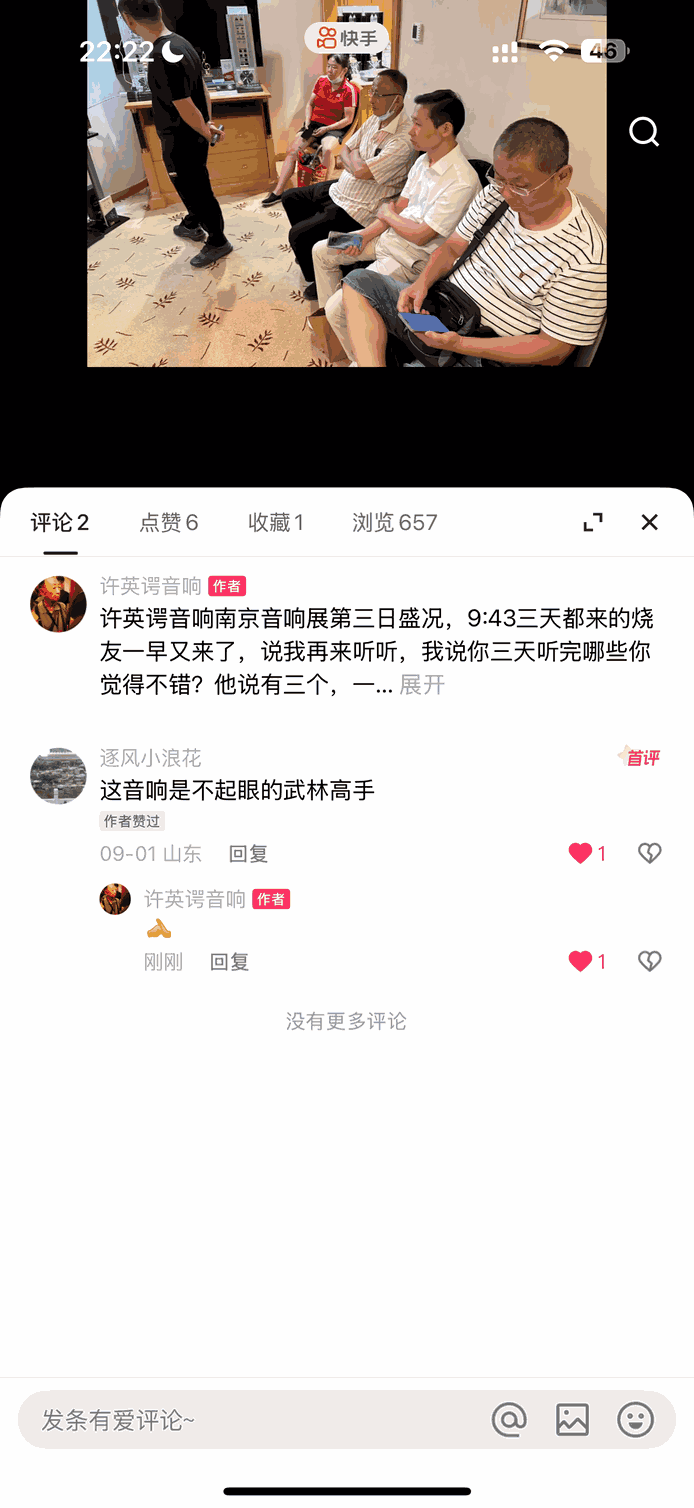Tap the 发条有爱评论 comment field
This screenshot has height=1508, width=694.
coord(250,1420)
